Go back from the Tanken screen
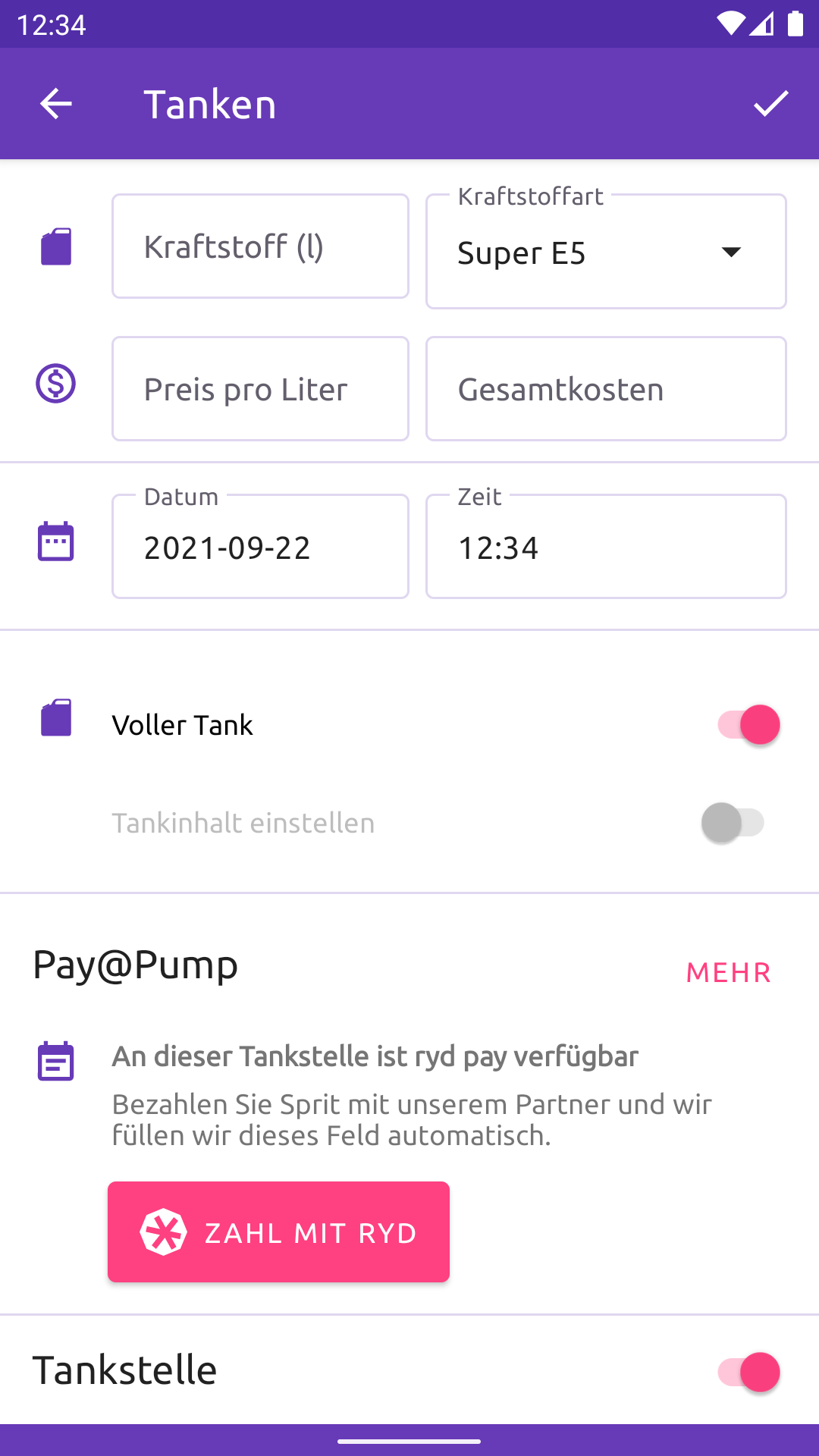This screenshot has height=1456, width=819. pos(55,104)
